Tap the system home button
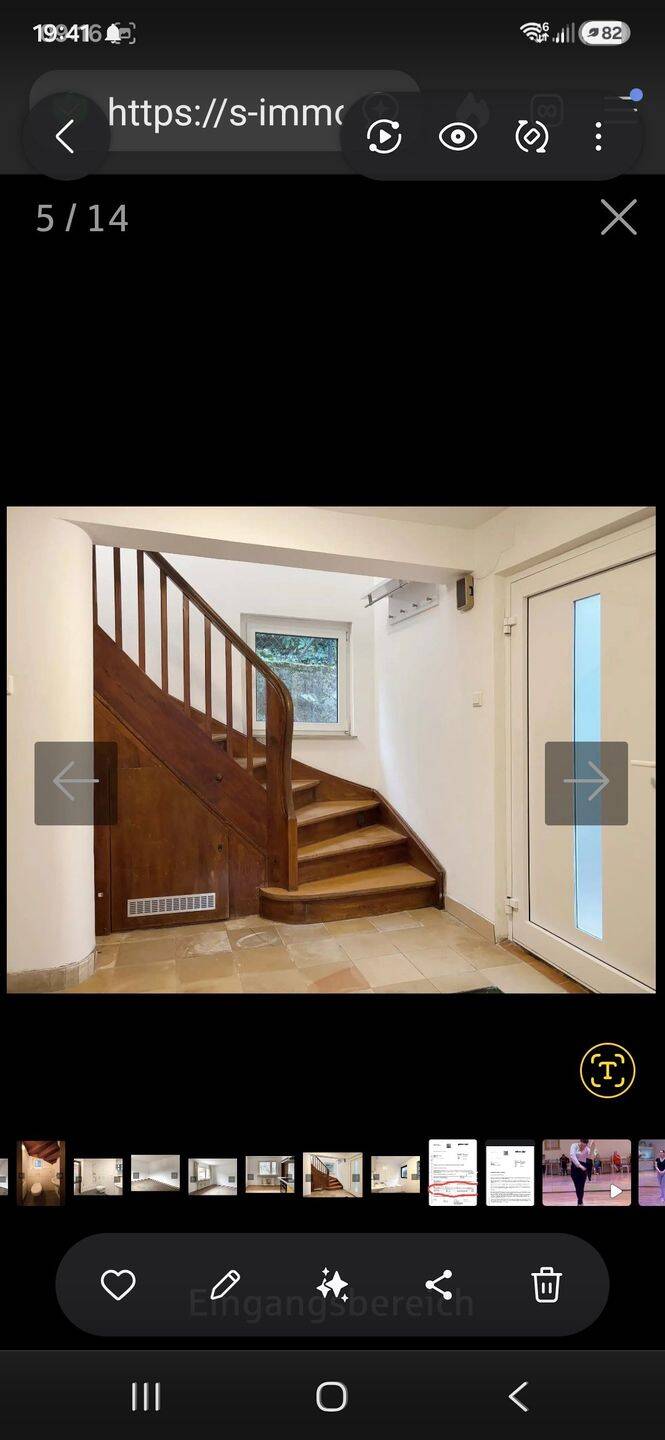This screenshot has height=1440, width=665. point(332,1397)
